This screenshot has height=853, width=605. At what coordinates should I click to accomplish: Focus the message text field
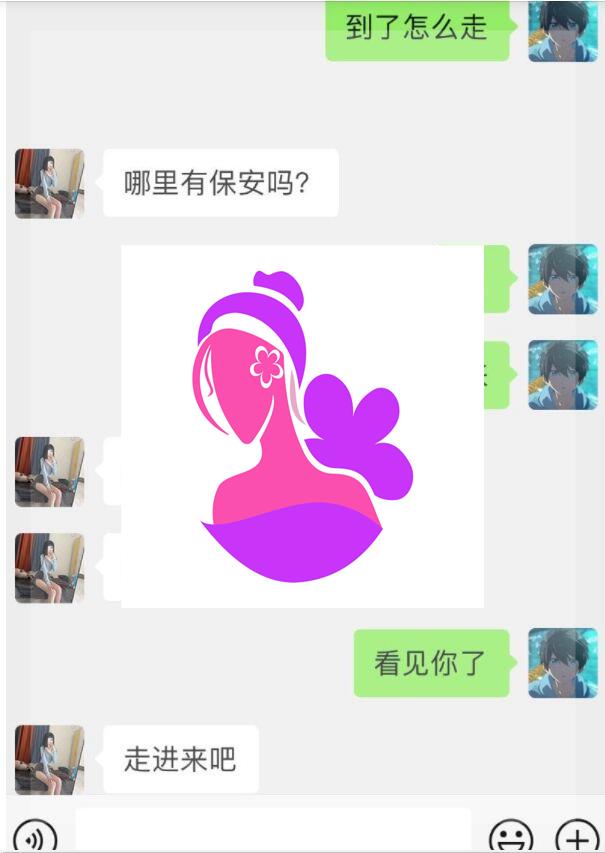click(x=273, y=832)
